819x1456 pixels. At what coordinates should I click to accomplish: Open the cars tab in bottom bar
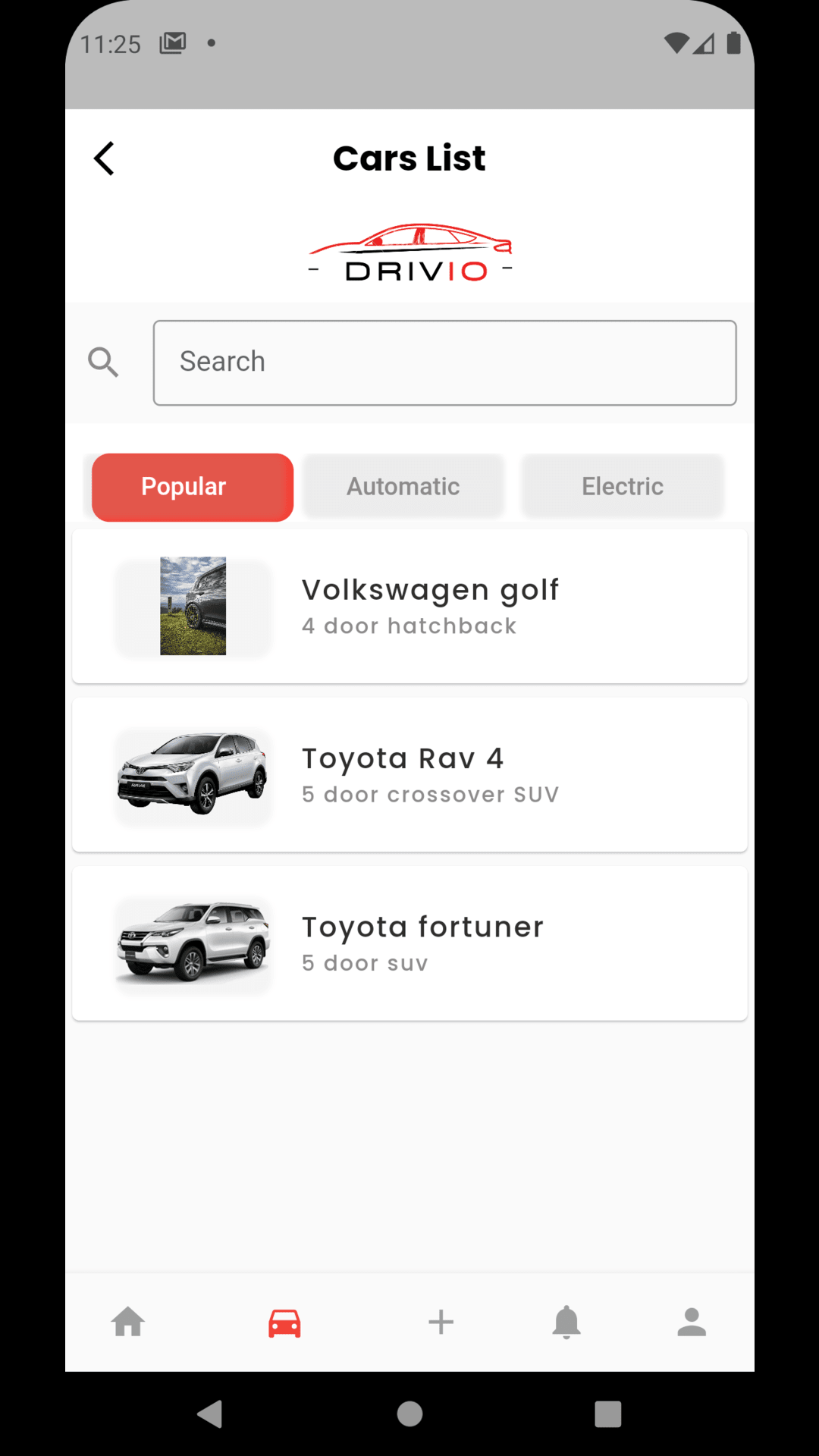[284, 1323]
